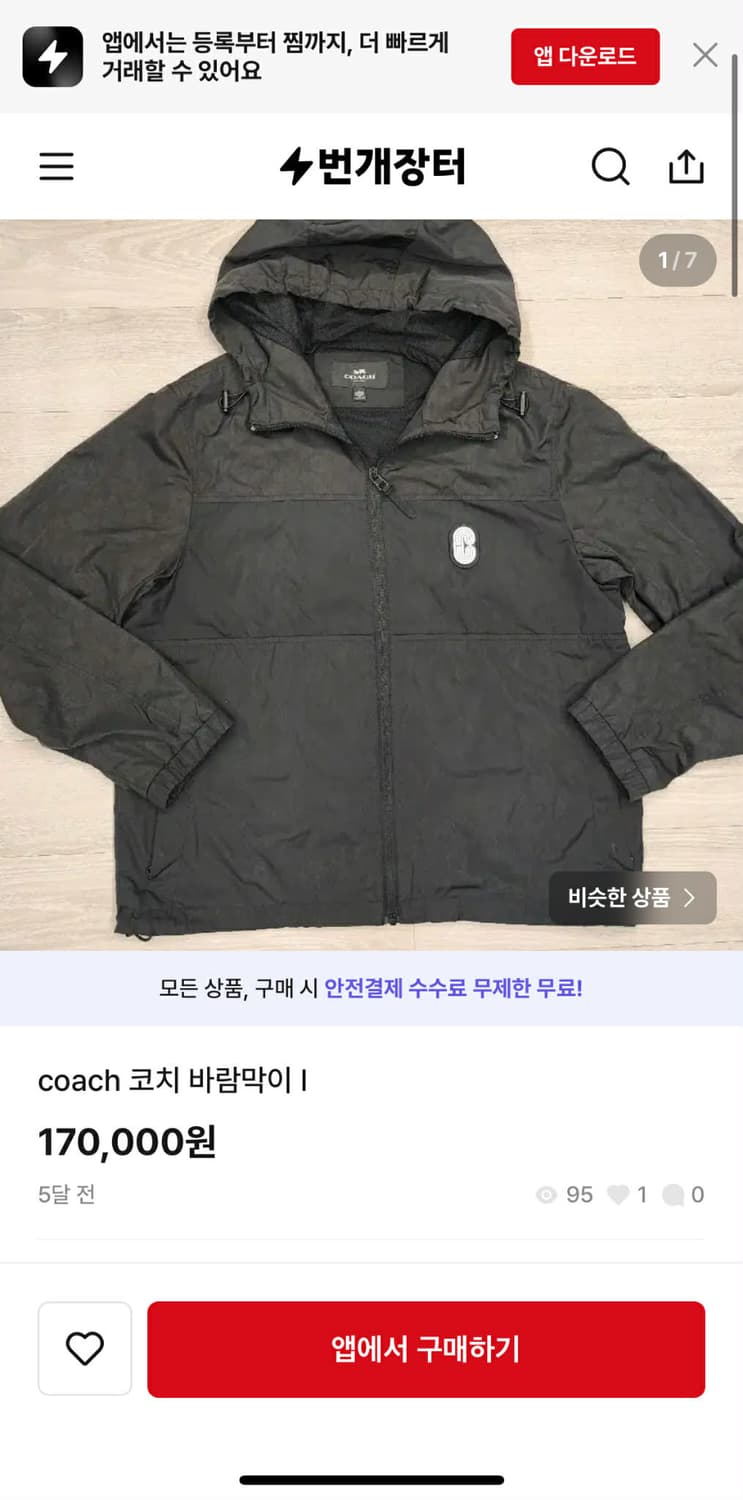Expand similar products via 비슷한 상품 chevron
The width and height of the screenshot is (743, 1500).
[688, 898]
